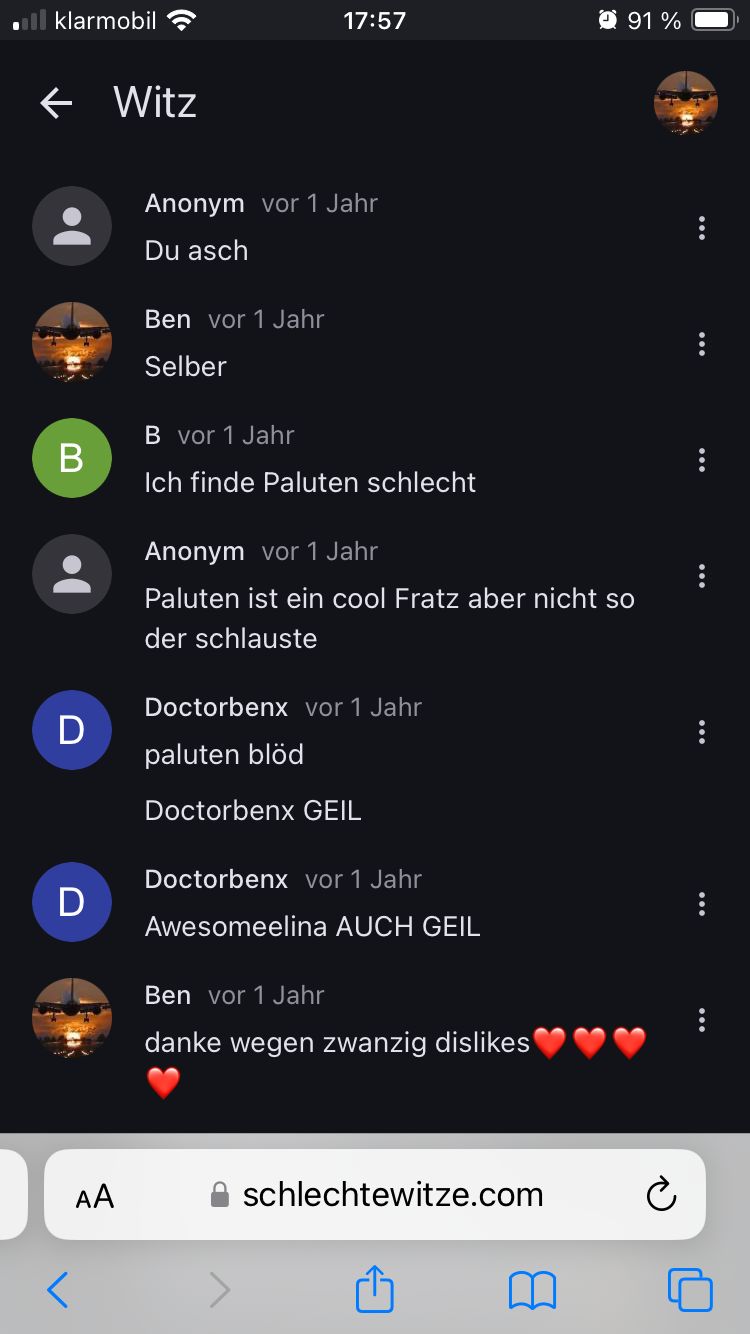Open options for the "paluten blöd" comment
Viewport: 750px width, 1334px height.
702,732
